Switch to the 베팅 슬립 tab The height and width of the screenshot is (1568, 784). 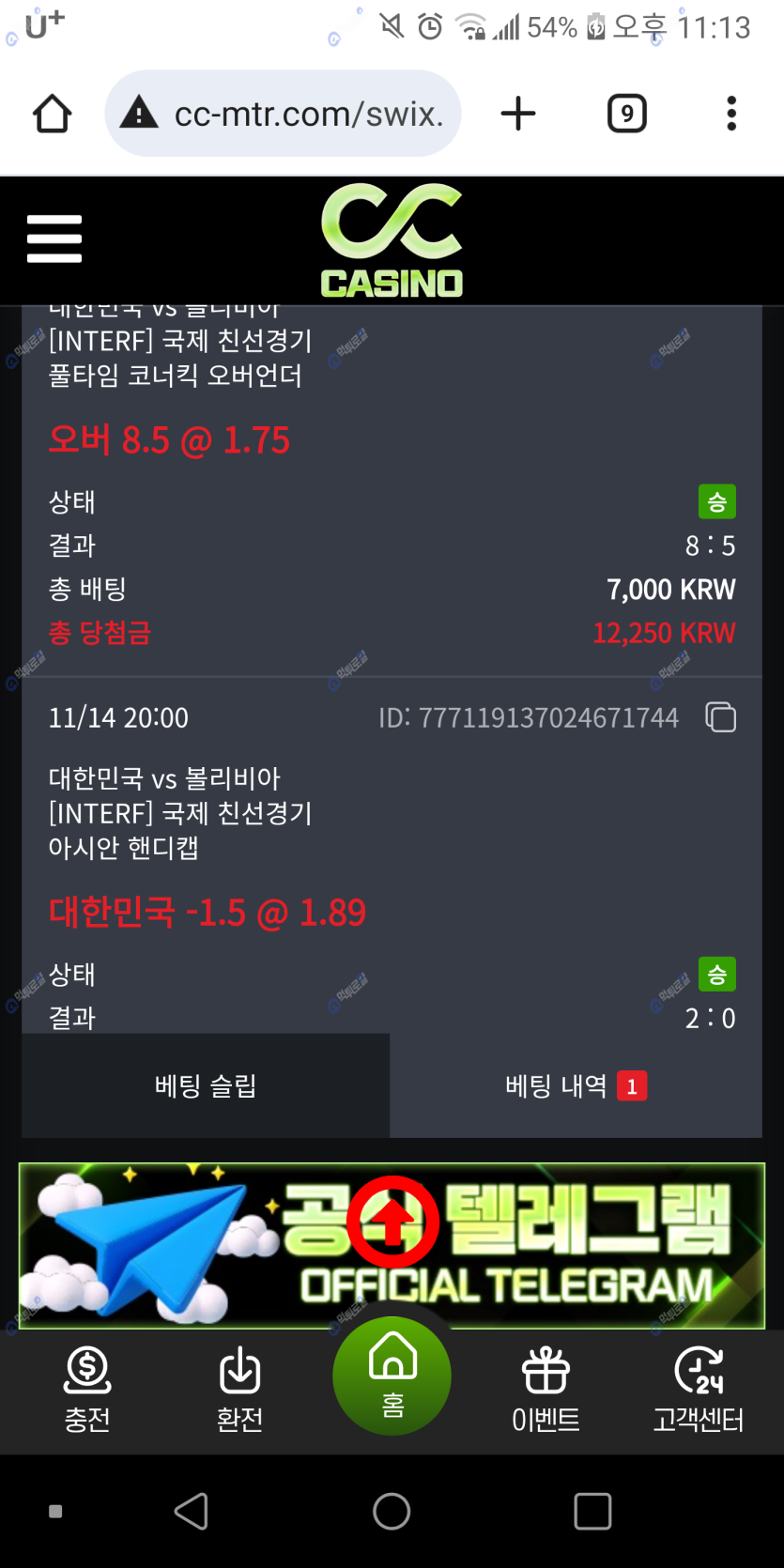pos(206,1086)
